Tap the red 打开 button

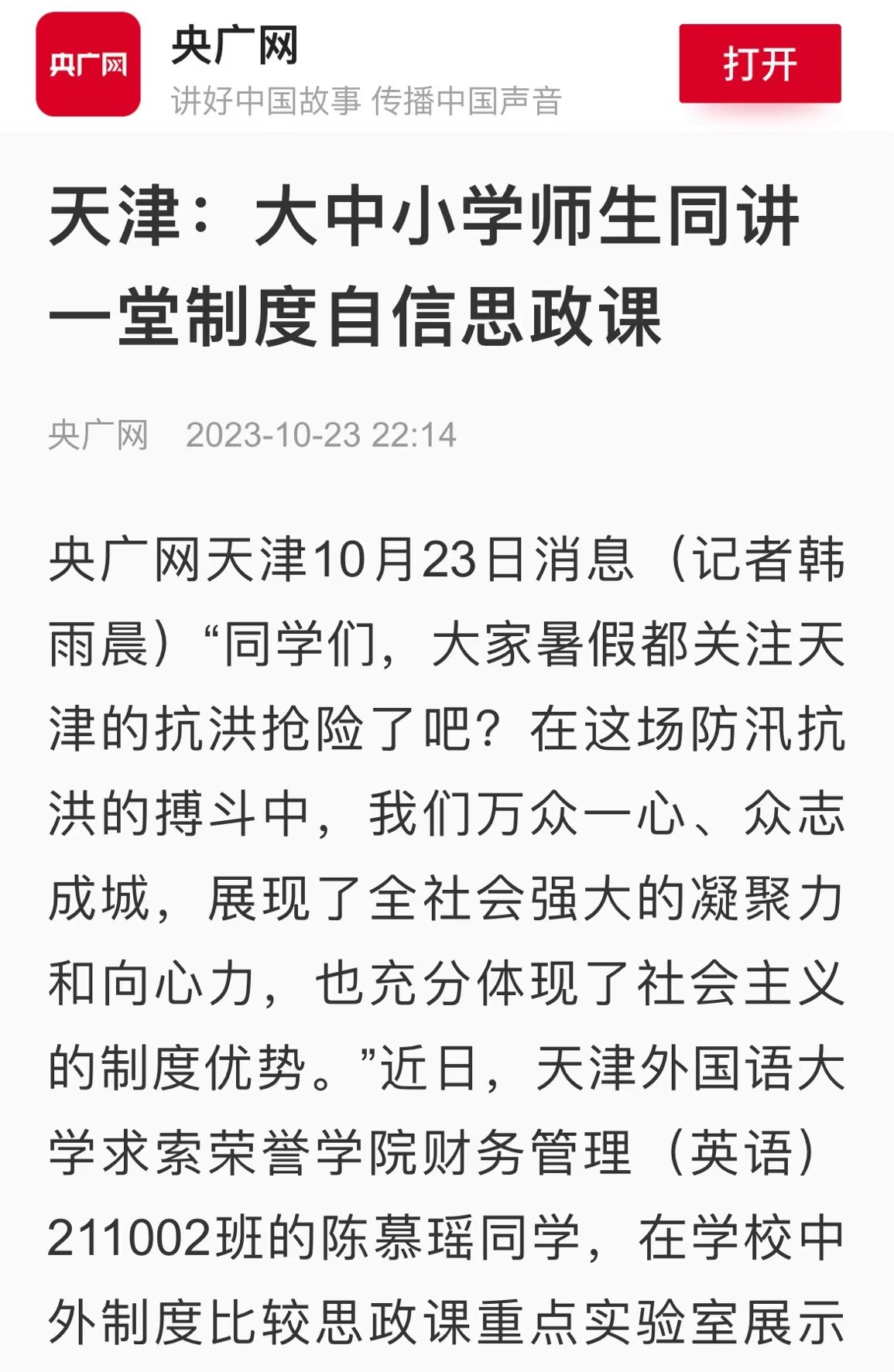[x=759, y=63]
